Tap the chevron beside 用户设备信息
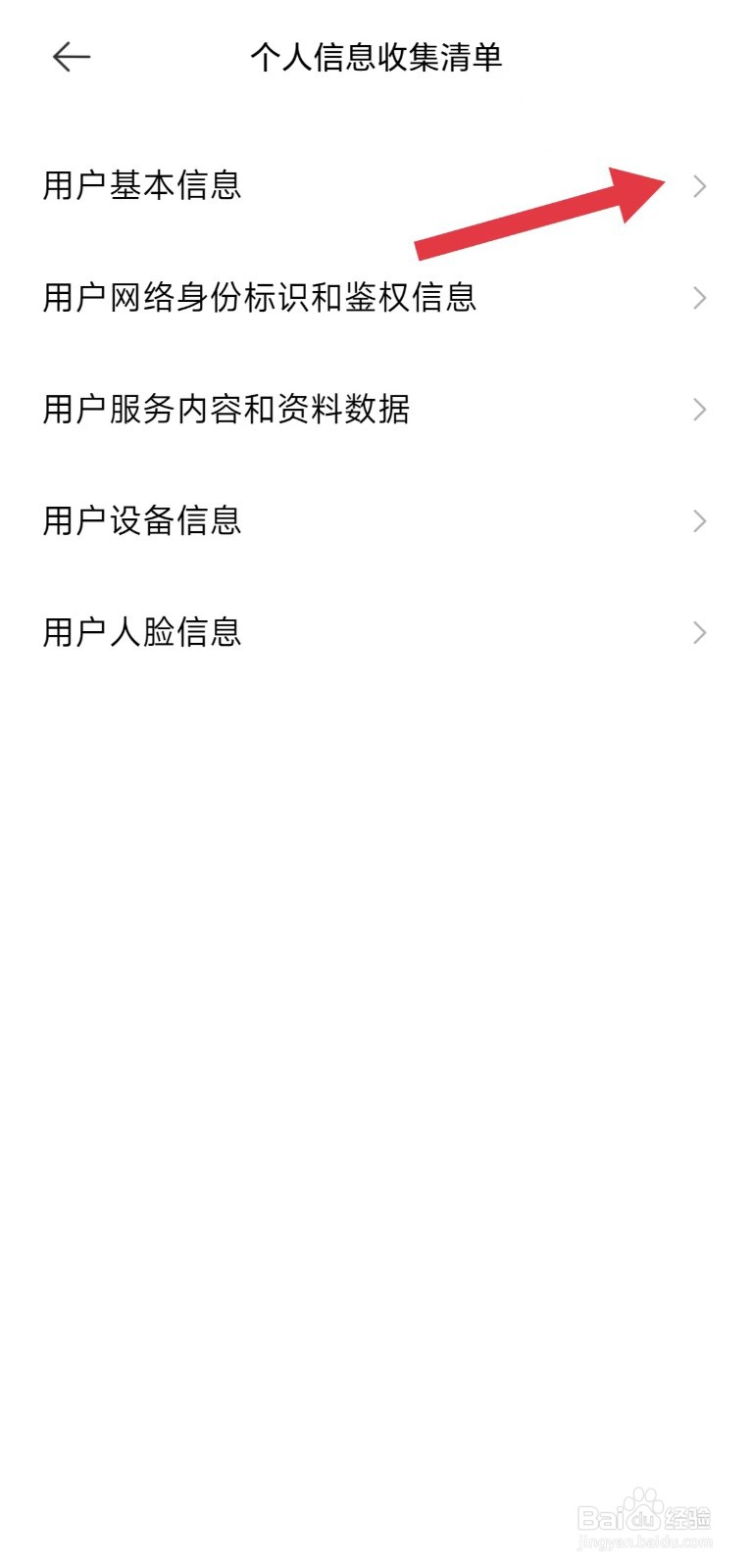The image size is (753, 1568). (x=699, y=520)
